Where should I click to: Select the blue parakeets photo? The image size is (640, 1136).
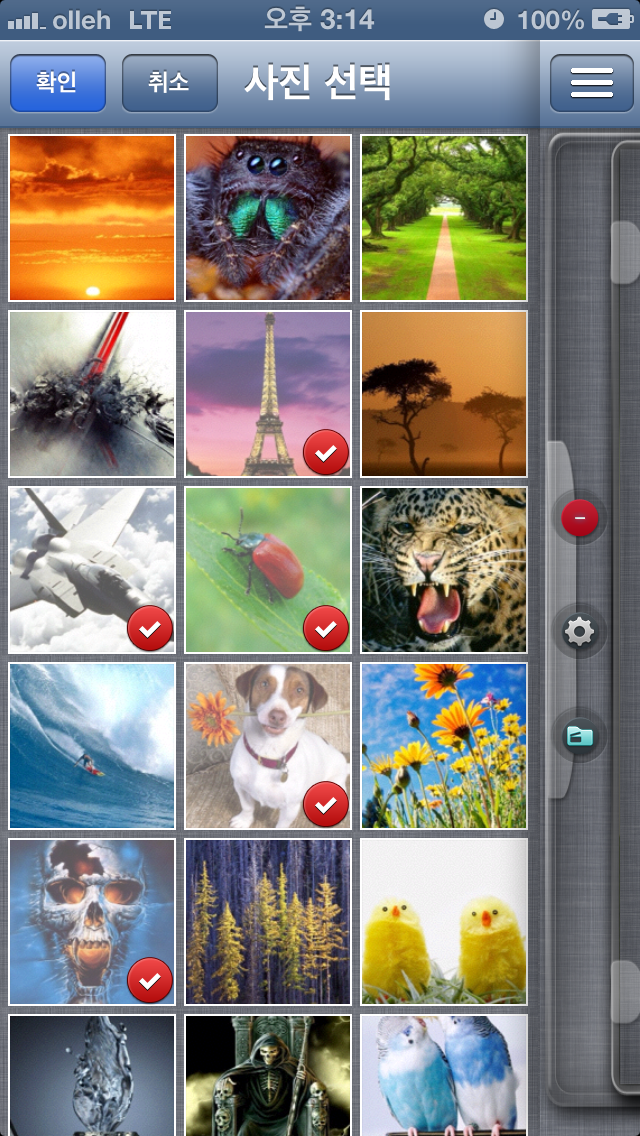coord(444,1074)
